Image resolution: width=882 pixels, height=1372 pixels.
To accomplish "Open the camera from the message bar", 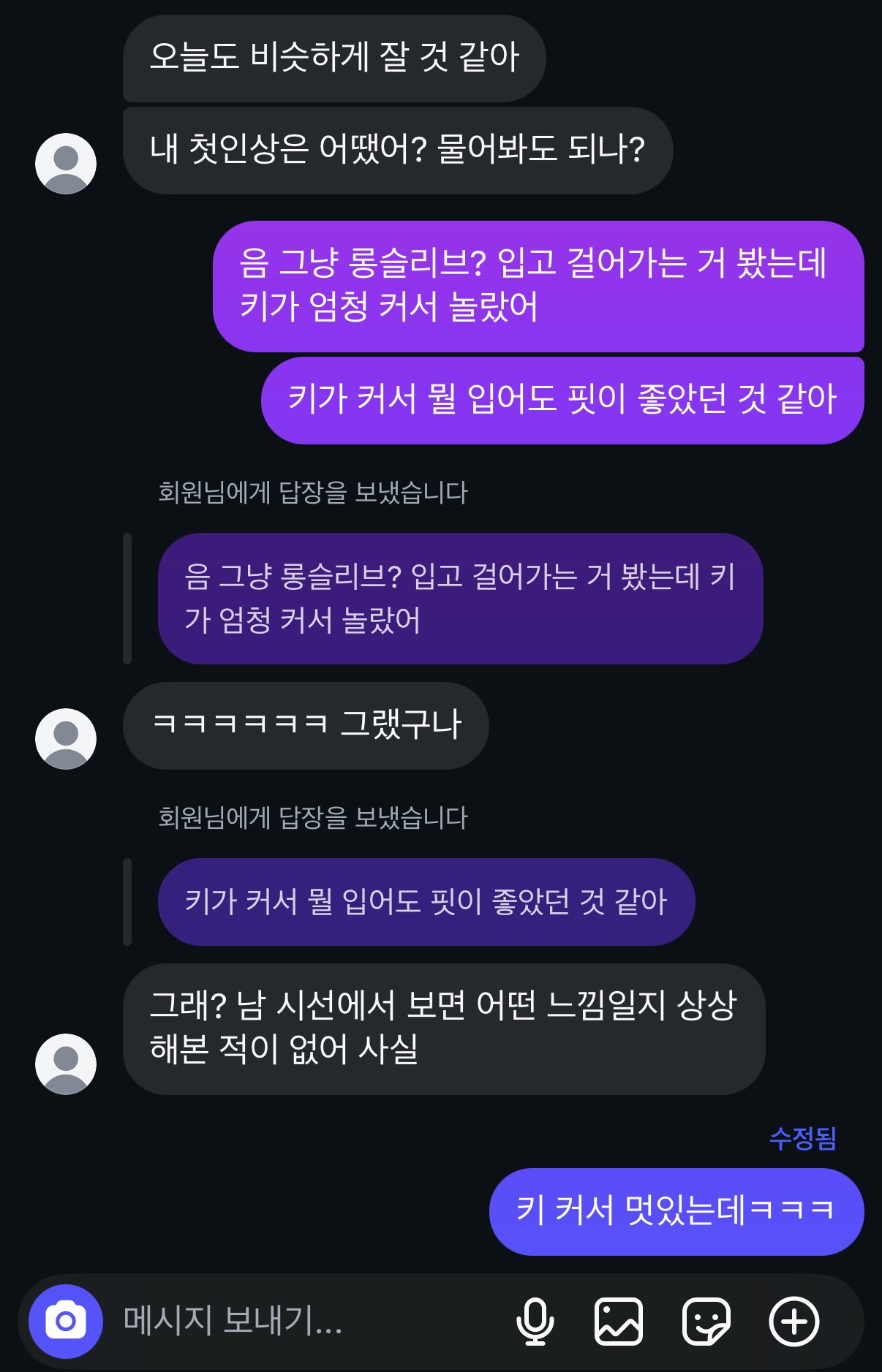I will 66,1321.
